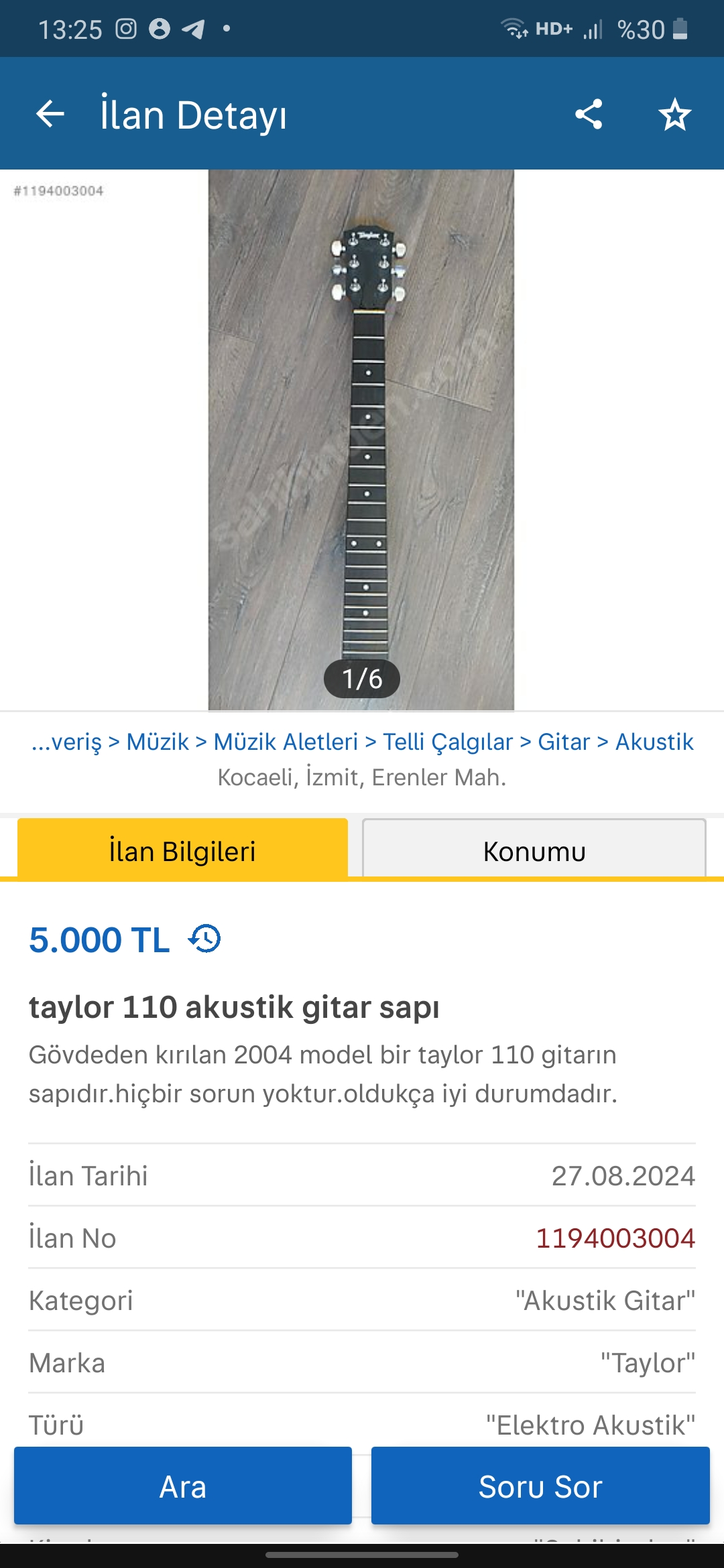
Task: Go back from İlan Detayı
Action: coord(50,114)
